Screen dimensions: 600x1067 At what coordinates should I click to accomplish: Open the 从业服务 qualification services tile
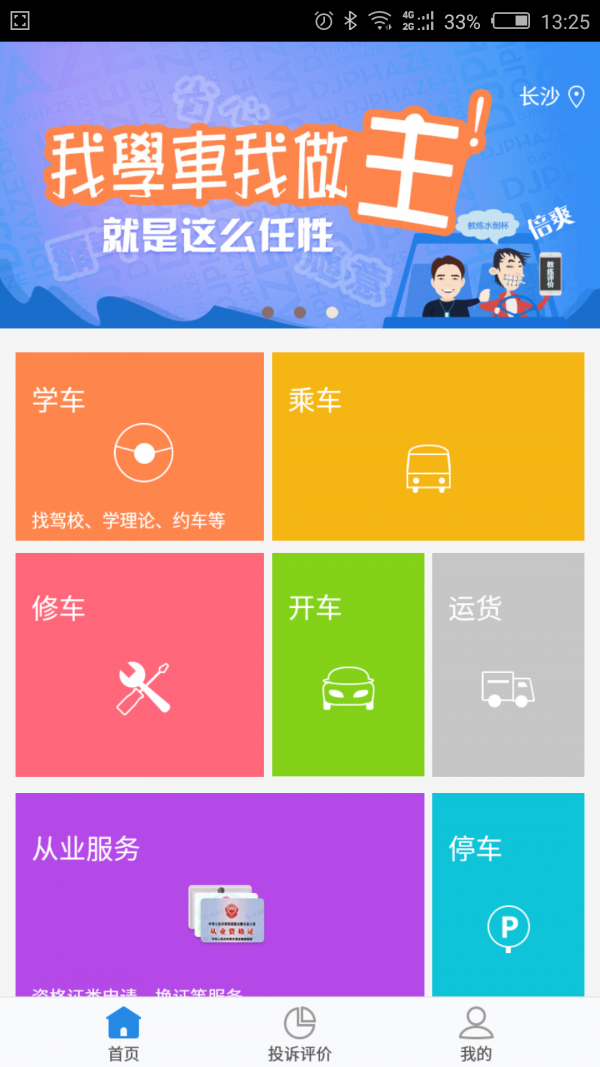tap(220, 895)
